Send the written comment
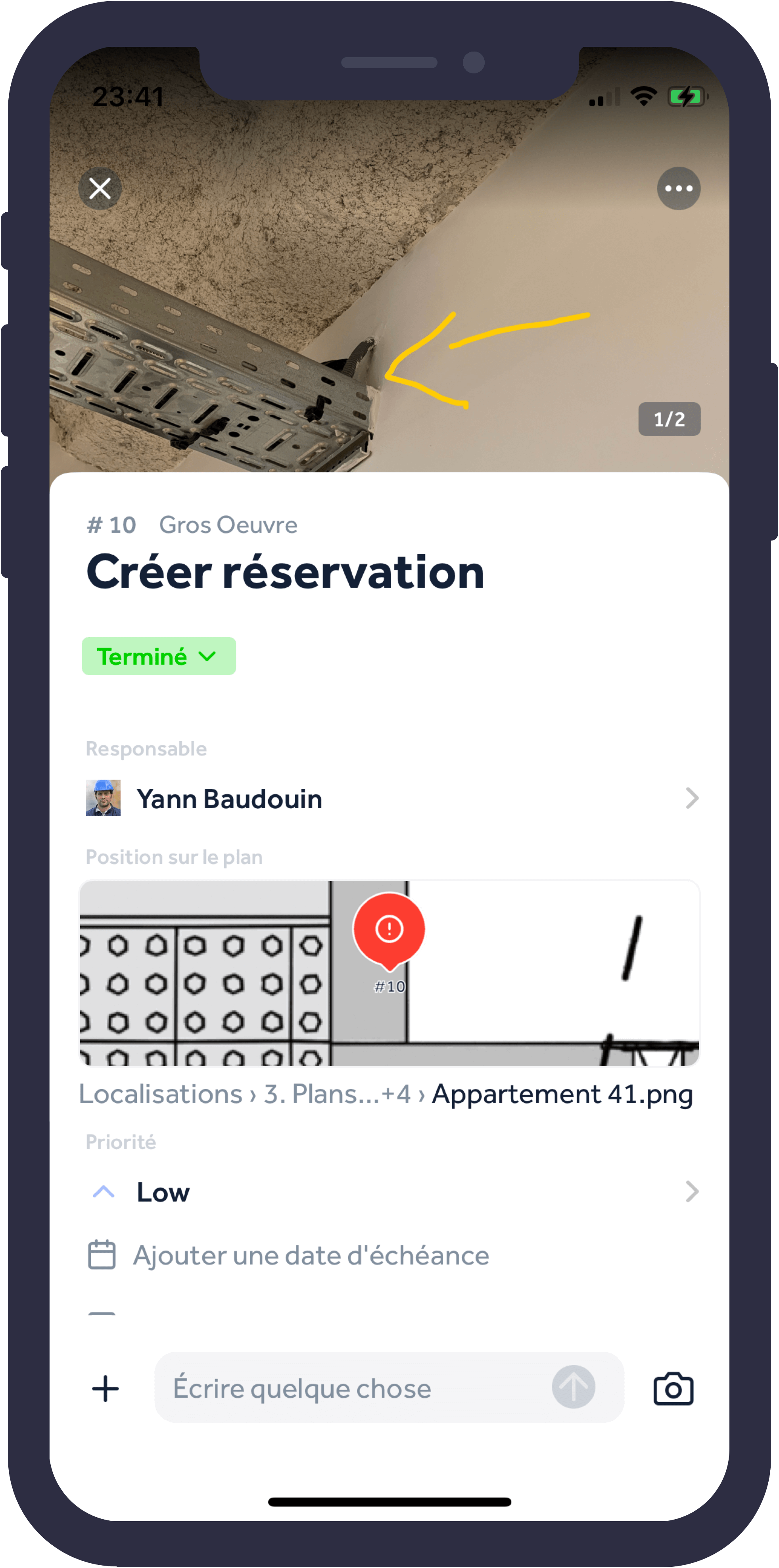The height and width of the screenshot is (1568, 779). [x=573, y=1387]
